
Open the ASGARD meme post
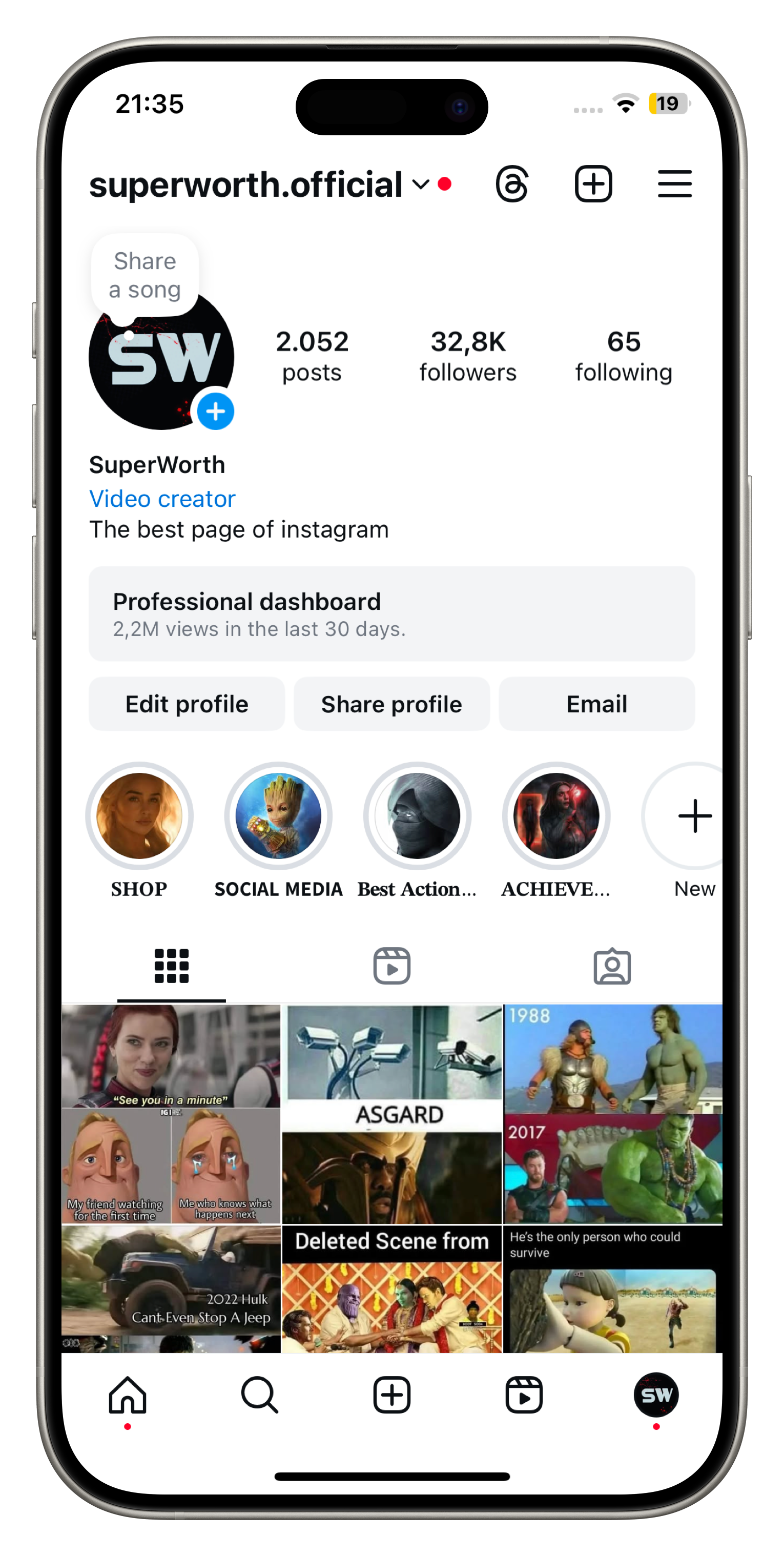392,1114
